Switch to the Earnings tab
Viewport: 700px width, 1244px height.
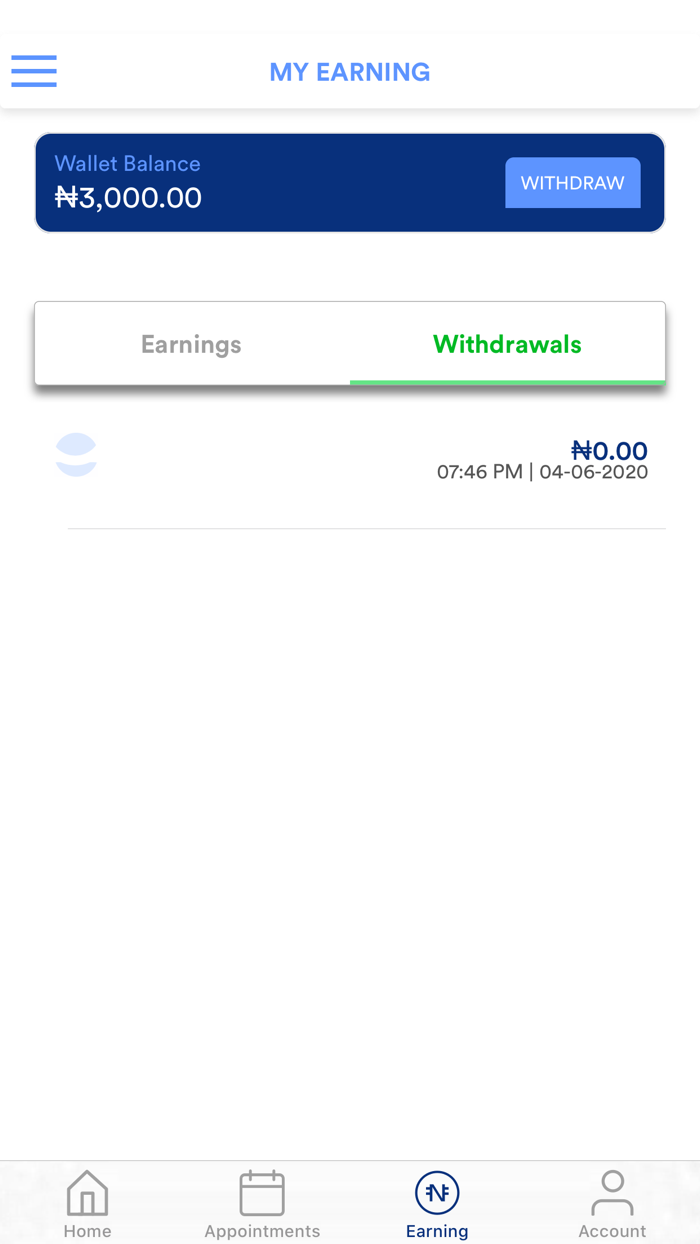click(191, 344)
